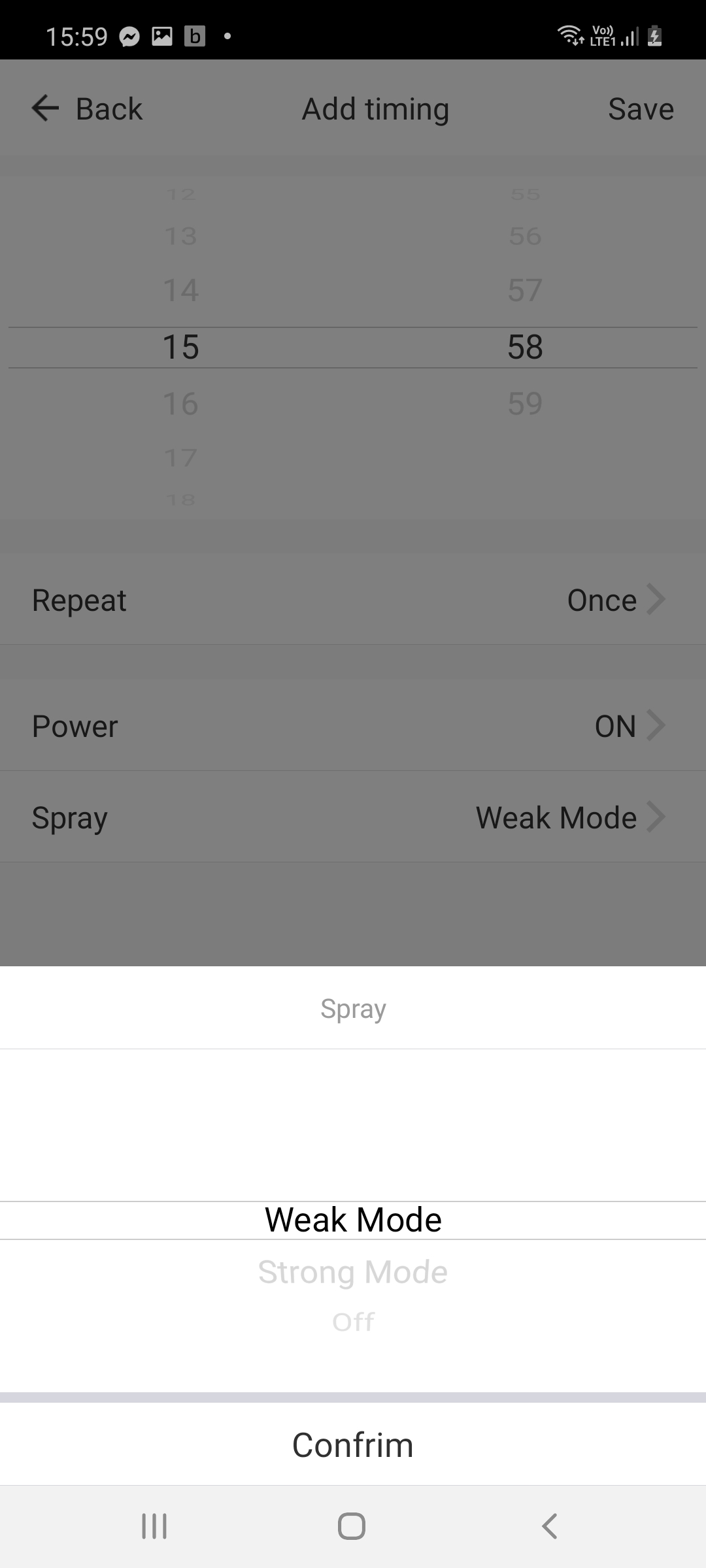The height and width of the screenshot is (1568, 706).
Task: Confirm the spray mode selection
Action: [x=353, y=1445]
